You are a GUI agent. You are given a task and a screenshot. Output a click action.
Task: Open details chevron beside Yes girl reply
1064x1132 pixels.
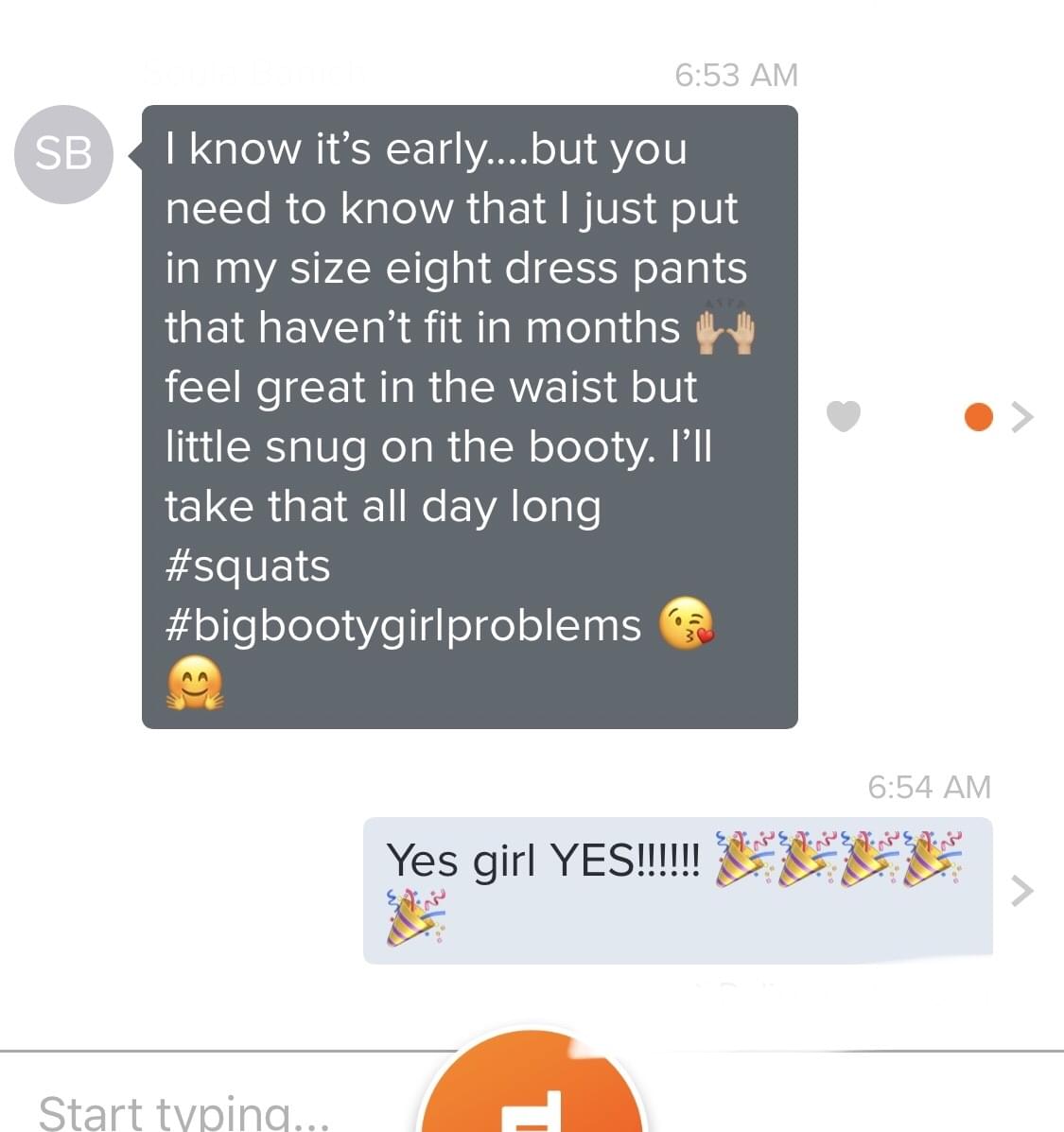pyautogui.click(x=1021, y=890)
